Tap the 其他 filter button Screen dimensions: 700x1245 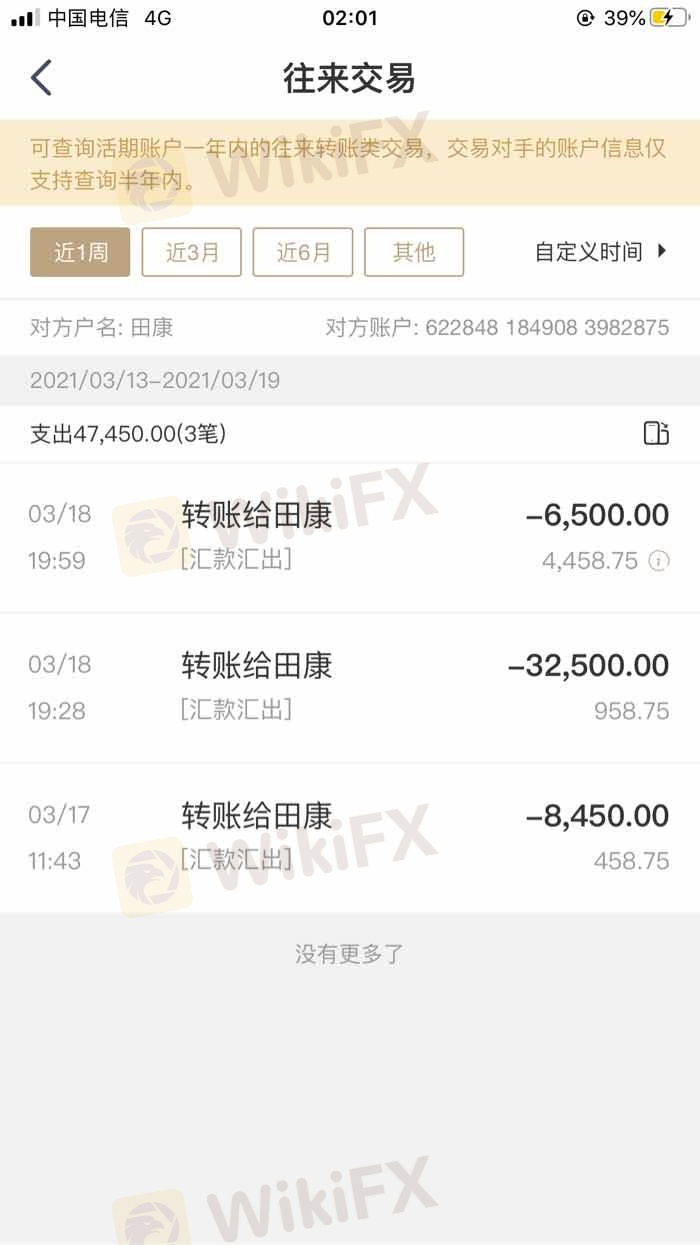click(x=414, y=252)
